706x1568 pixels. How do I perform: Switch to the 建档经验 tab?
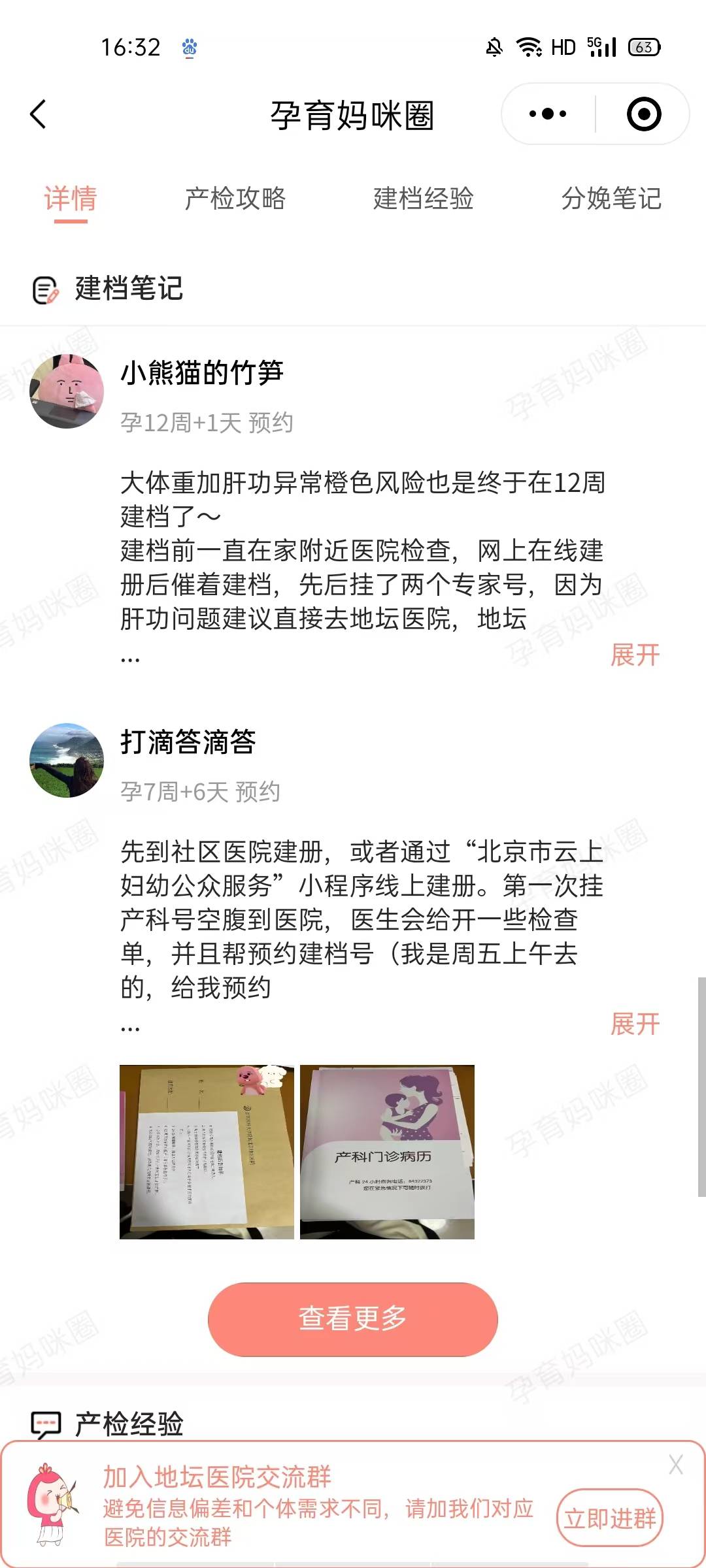point(423,199)
